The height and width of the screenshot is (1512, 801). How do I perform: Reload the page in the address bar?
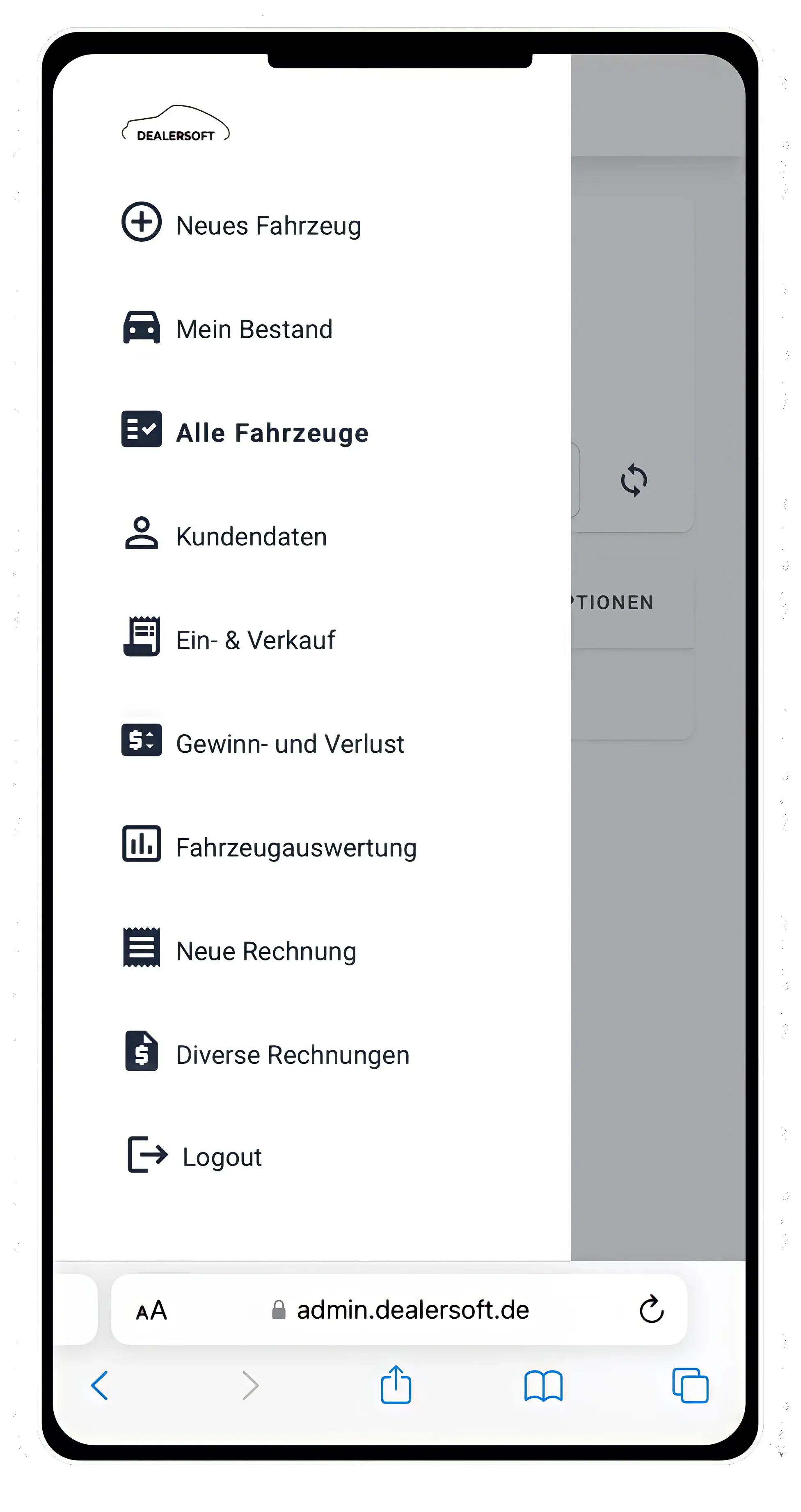(x=651, y=1309)
